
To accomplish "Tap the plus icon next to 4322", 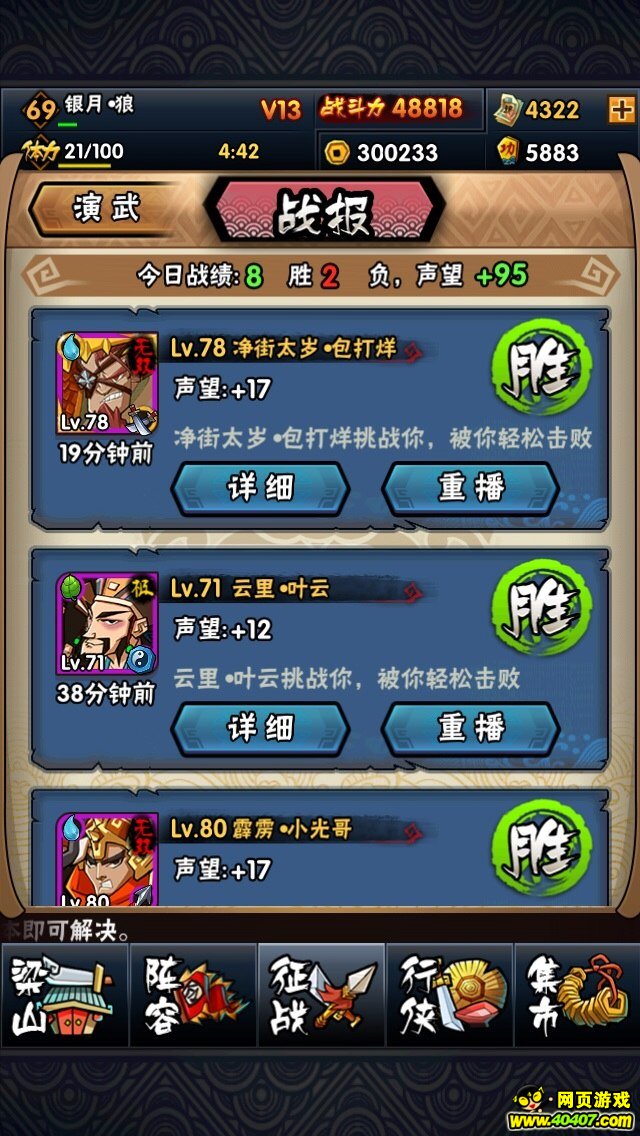I will click(620, 110).
